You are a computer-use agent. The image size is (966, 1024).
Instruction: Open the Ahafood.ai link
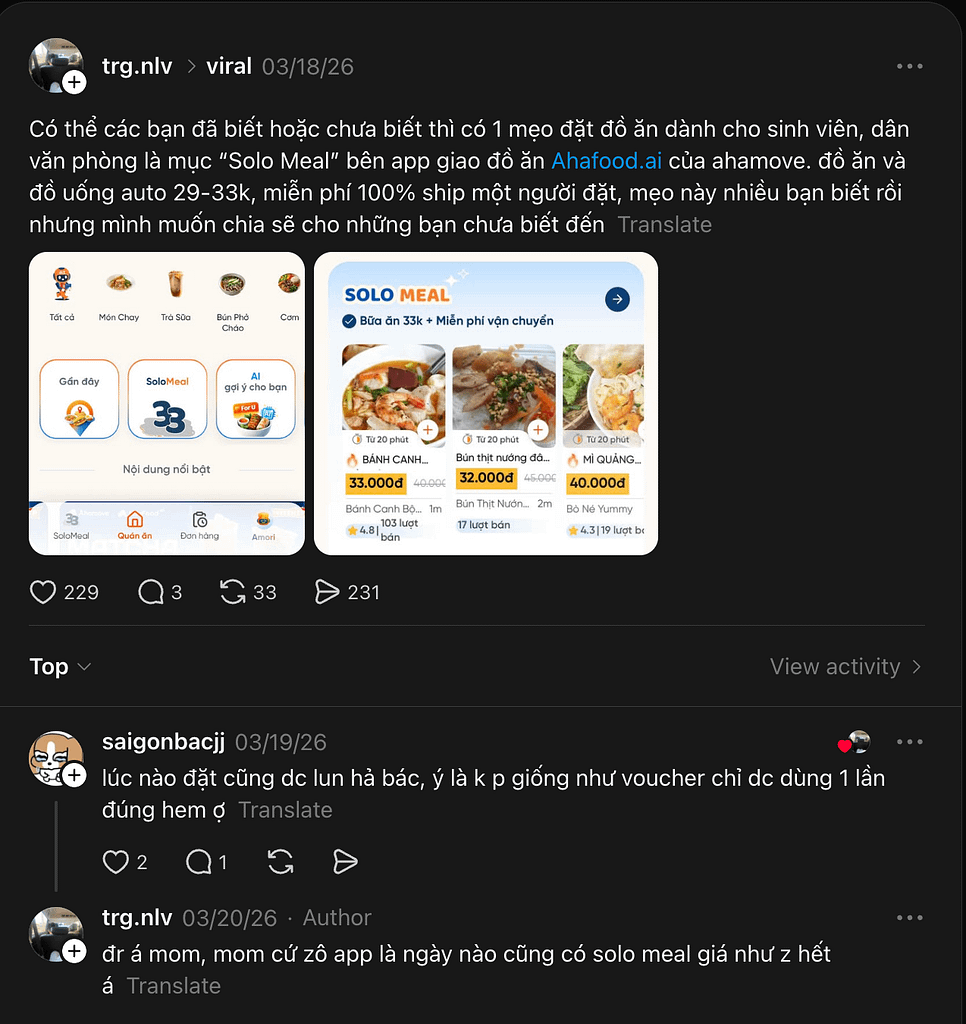click(606, 161)
